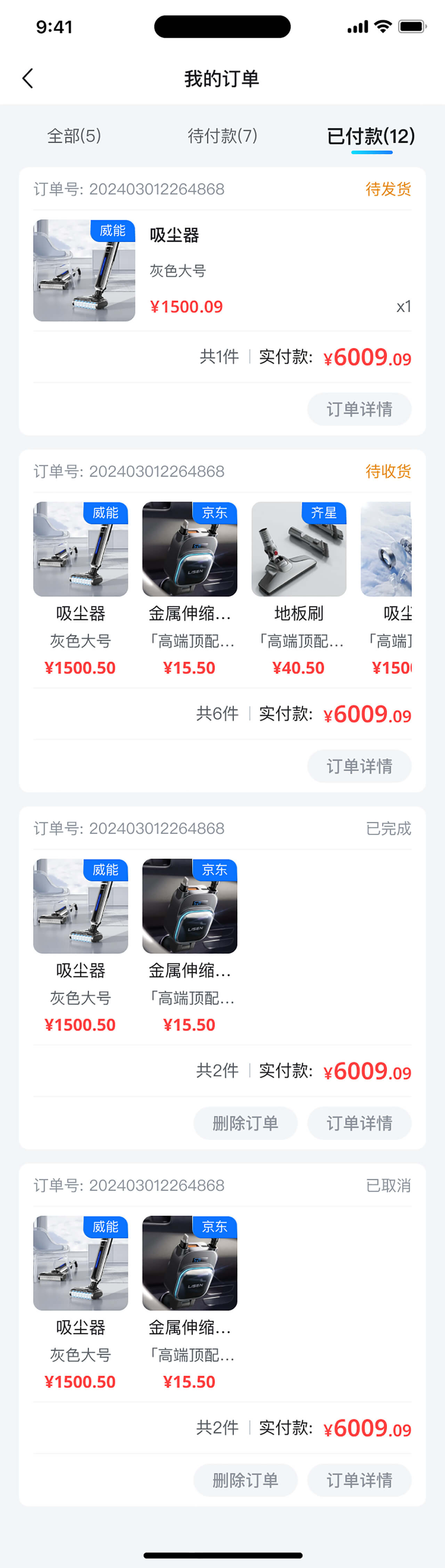Open the 金属伸缩 product in the 待收货 order
445x1568 pixels.
pyautogui.click(x=189, y=549)
